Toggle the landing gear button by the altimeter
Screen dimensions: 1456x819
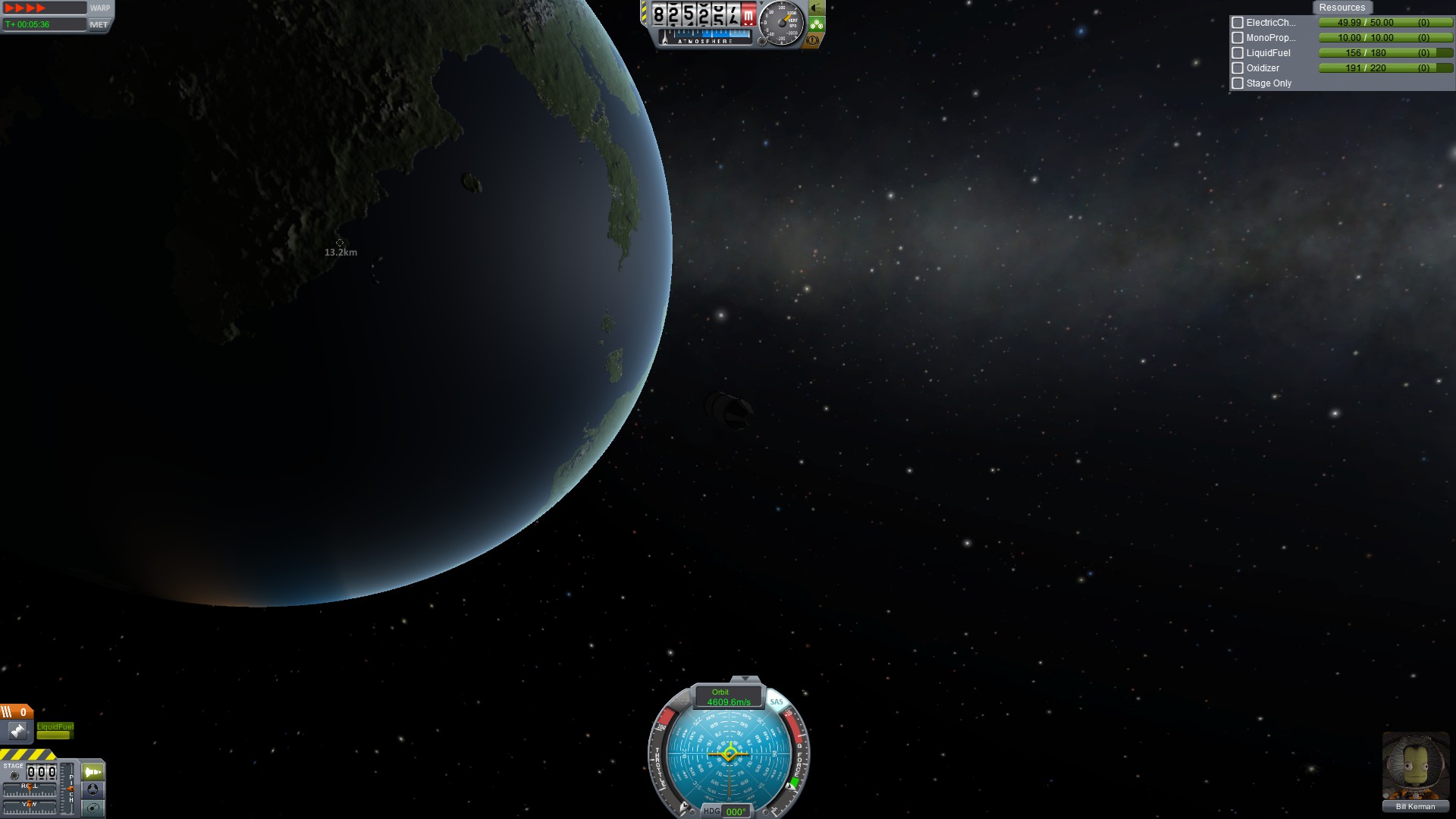tap(816, 24)
